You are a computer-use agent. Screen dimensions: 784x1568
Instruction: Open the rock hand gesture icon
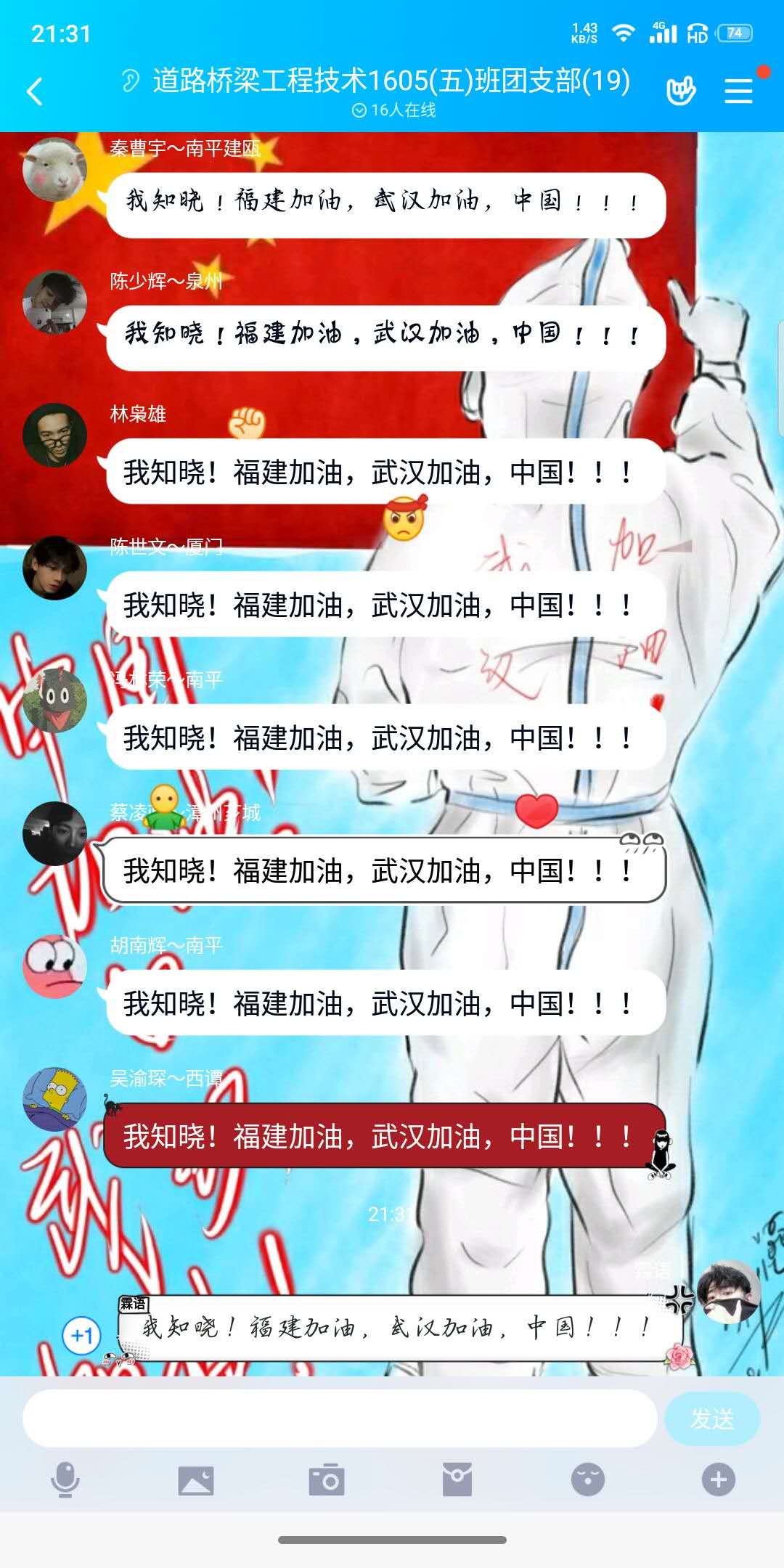coord(680,91)
